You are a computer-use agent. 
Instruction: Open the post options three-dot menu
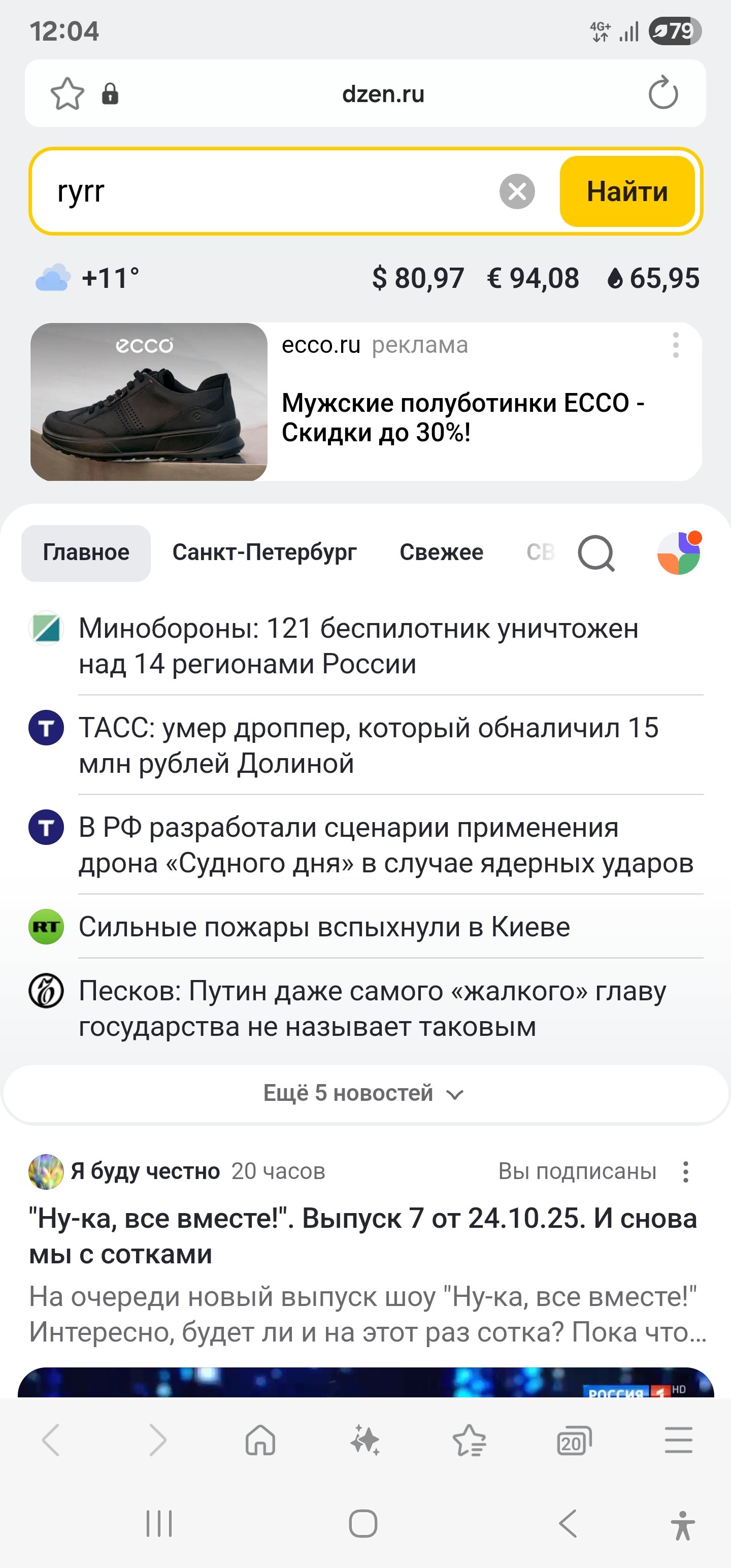(x=686, y=1170)
